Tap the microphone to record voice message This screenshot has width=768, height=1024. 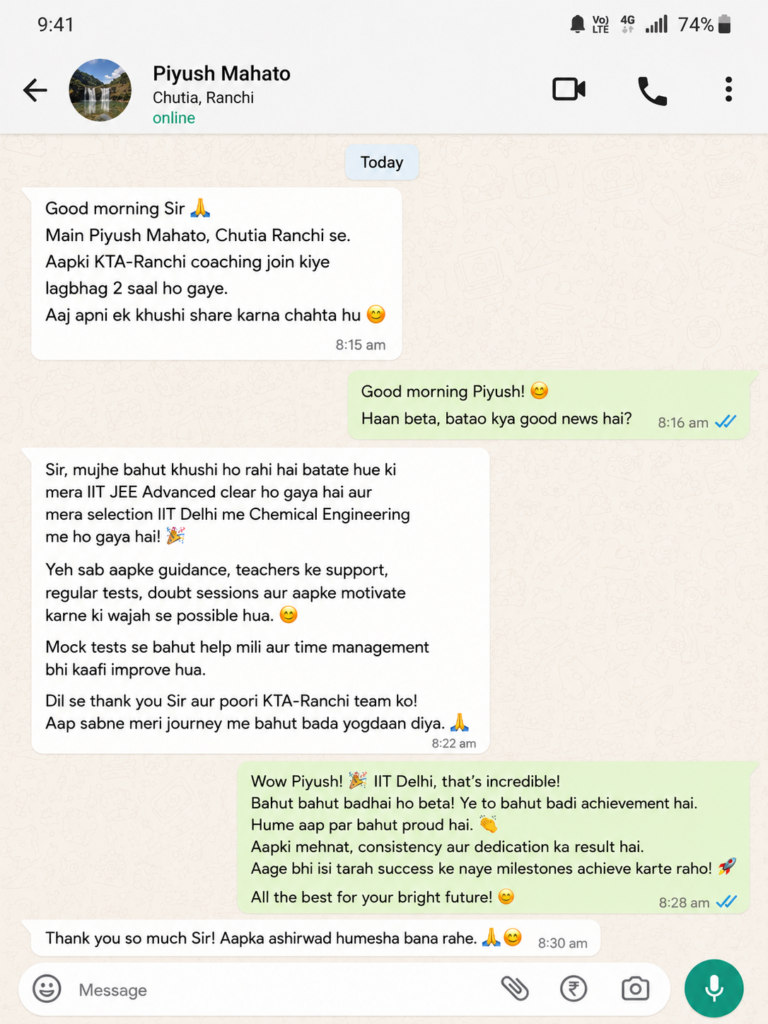coord(714,988)
